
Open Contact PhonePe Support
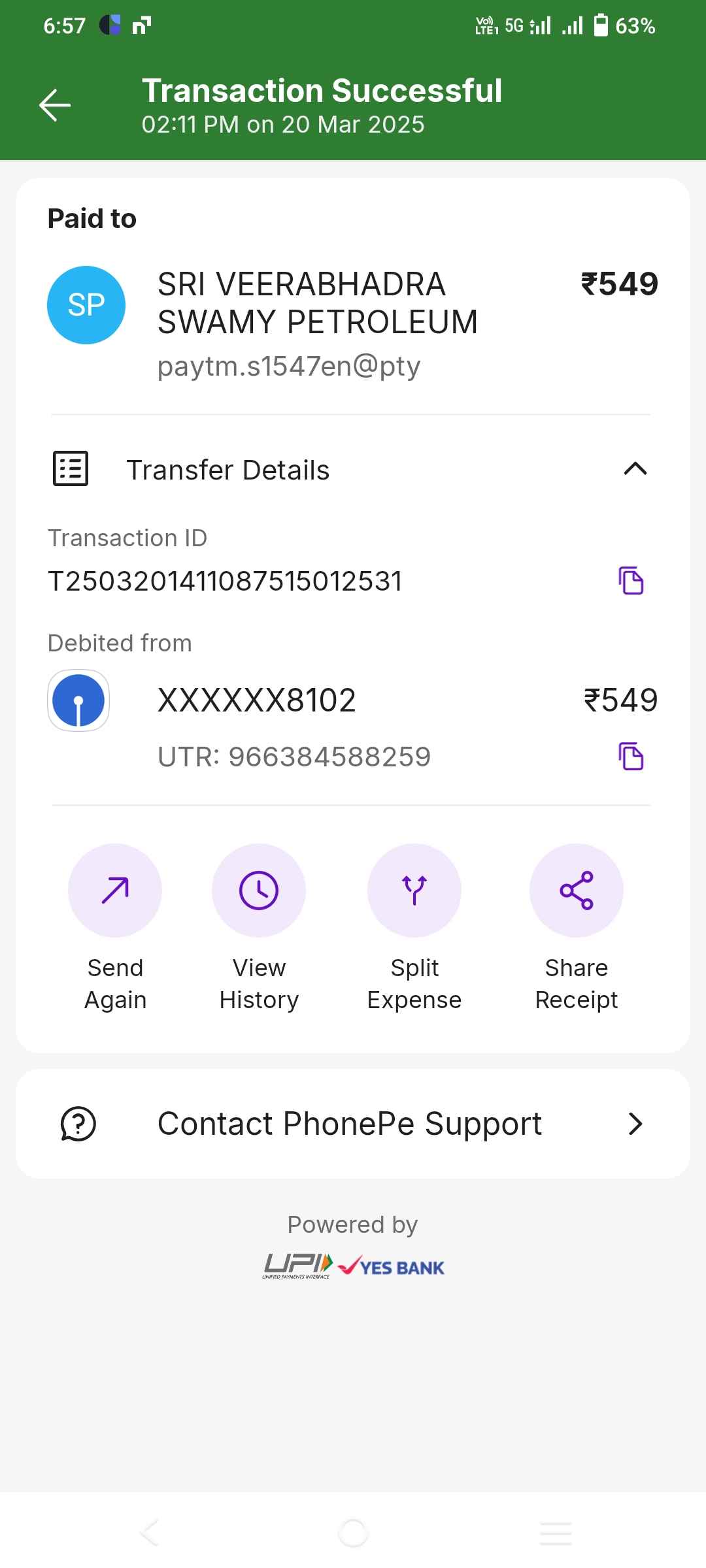coord(353,1124)
